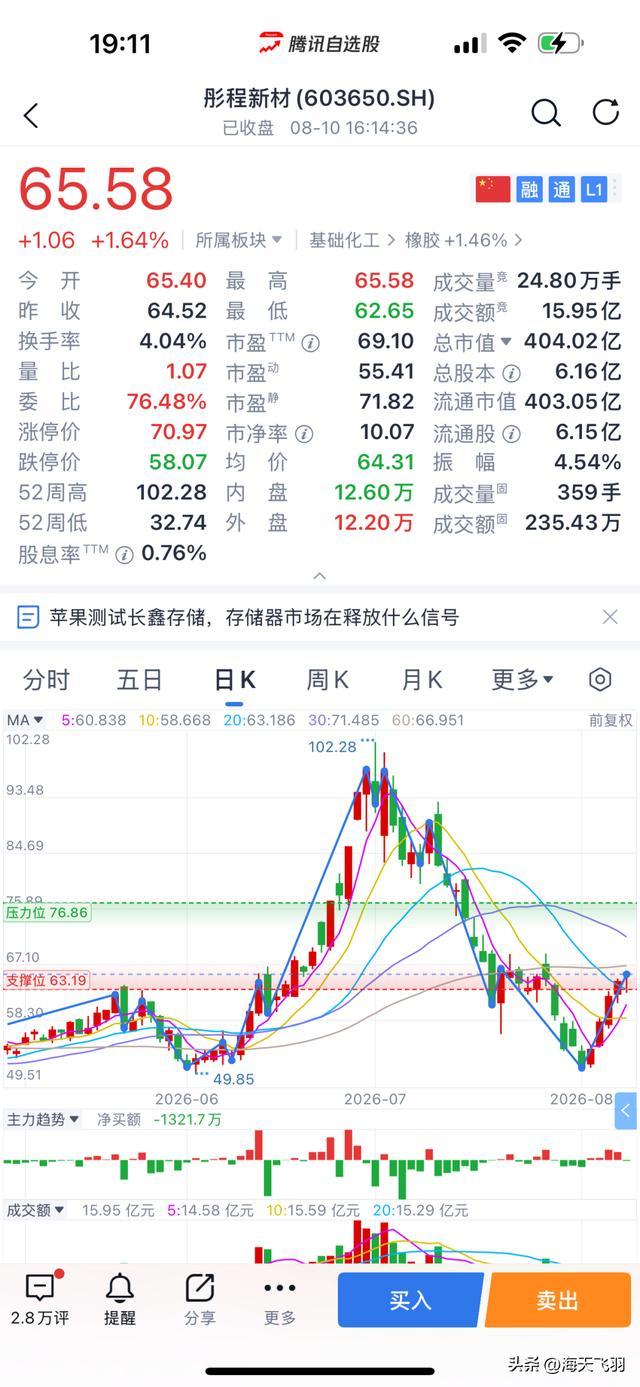Switch to the 周K chart tab
640x1387 pixels.
(327, 680)
